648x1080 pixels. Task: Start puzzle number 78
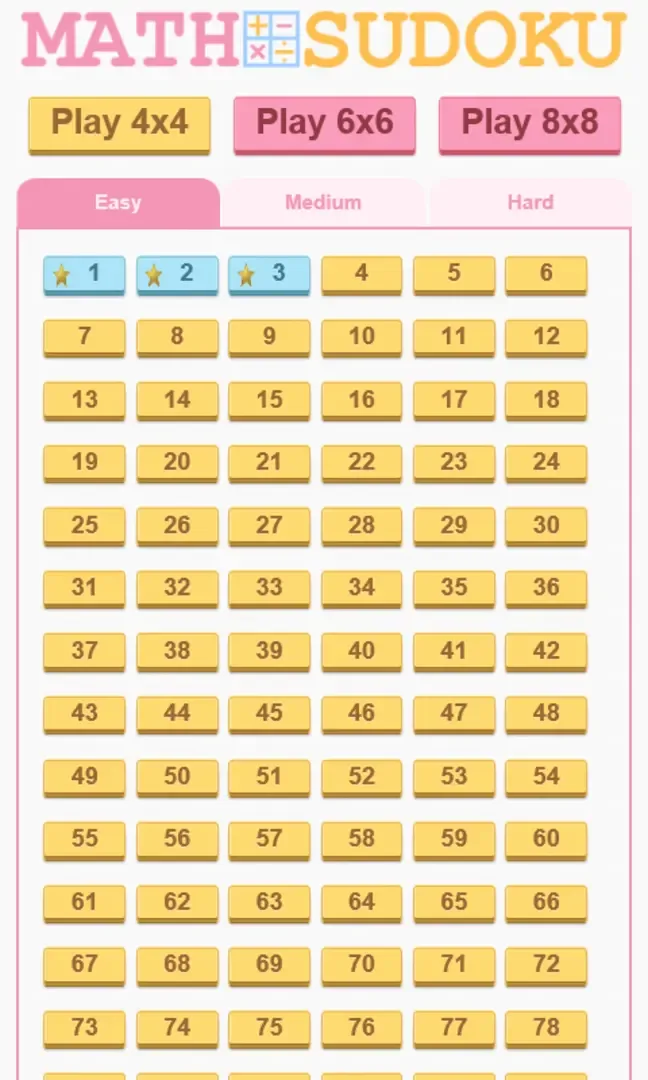(546, 1027)
